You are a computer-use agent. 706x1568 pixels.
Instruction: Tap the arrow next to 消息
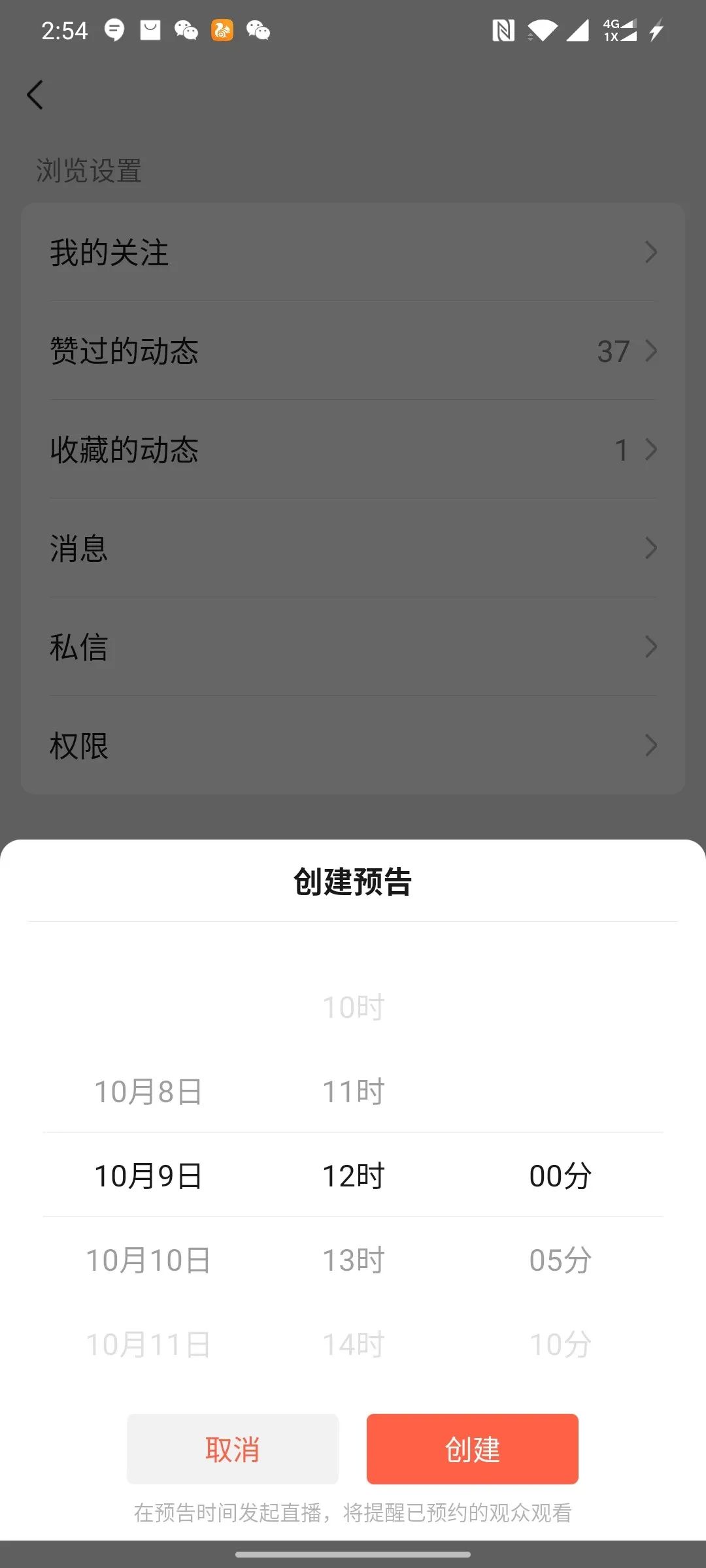pos(649,548)
